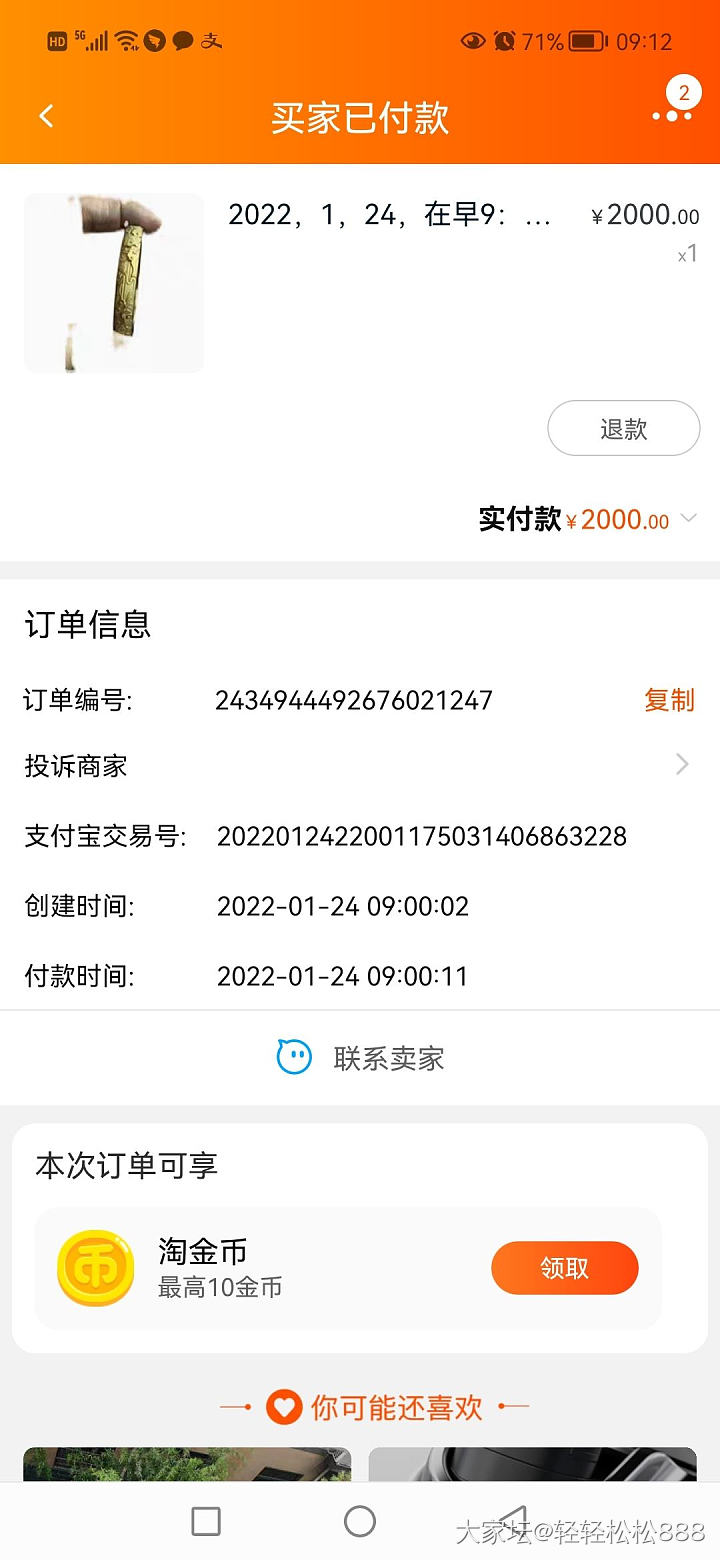Copy the order number with 复制
This screenshot has width=720, height=1560.
point(669,700)
